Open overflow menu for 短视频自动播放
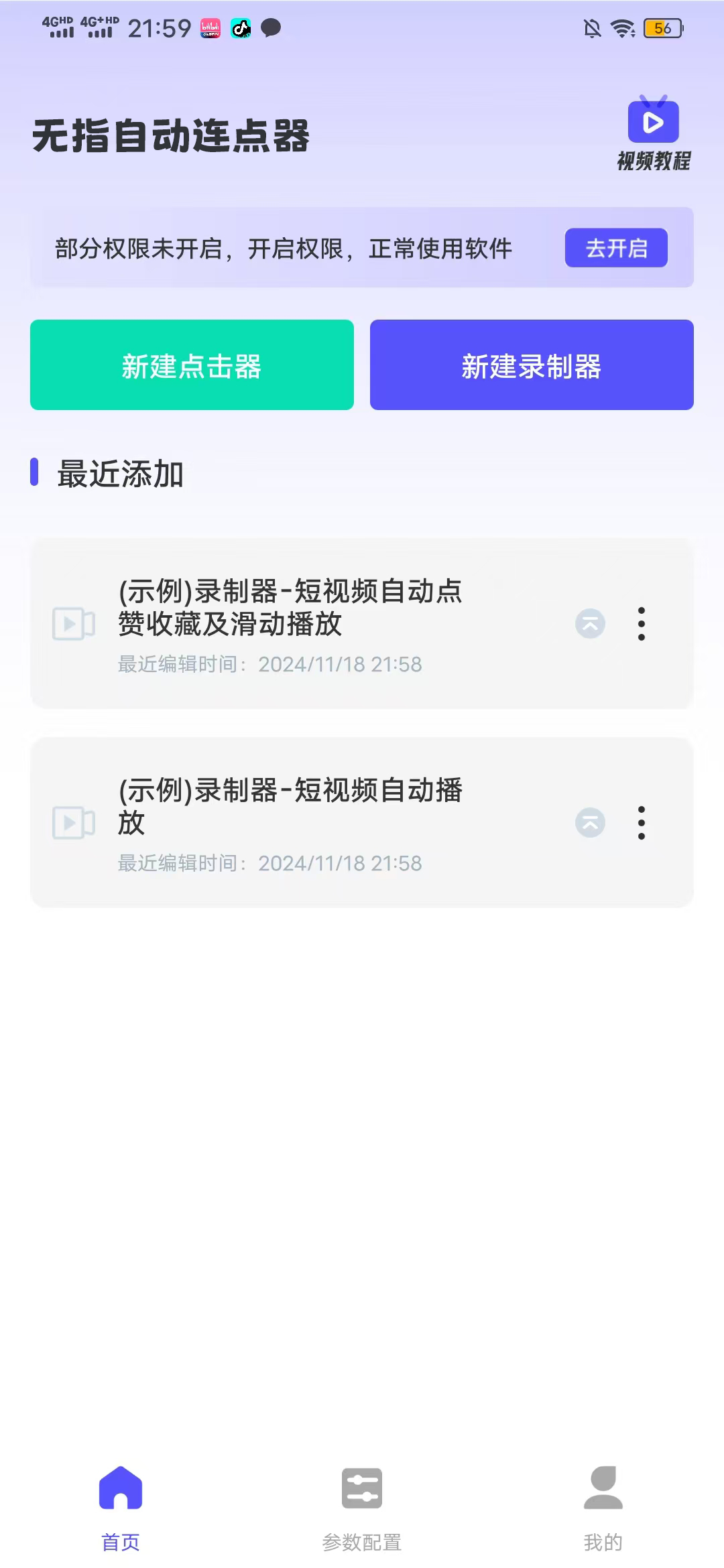The height and width of the screenshot is (1568, 724). pyautogui.click(x=642, y=823)
